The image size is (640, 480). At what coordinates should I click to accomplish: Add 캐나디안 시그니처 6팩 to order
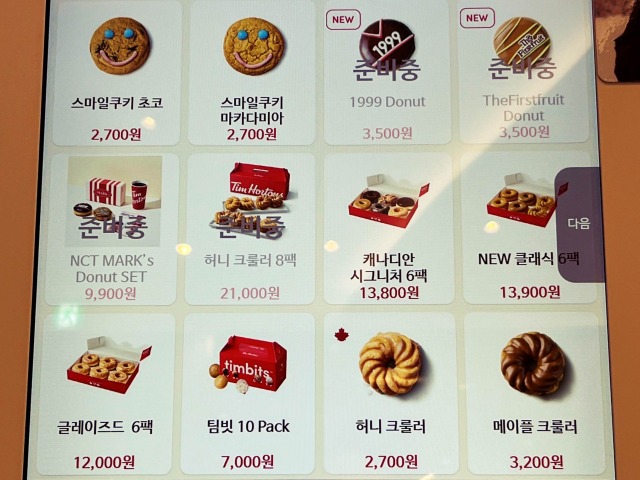387,228
